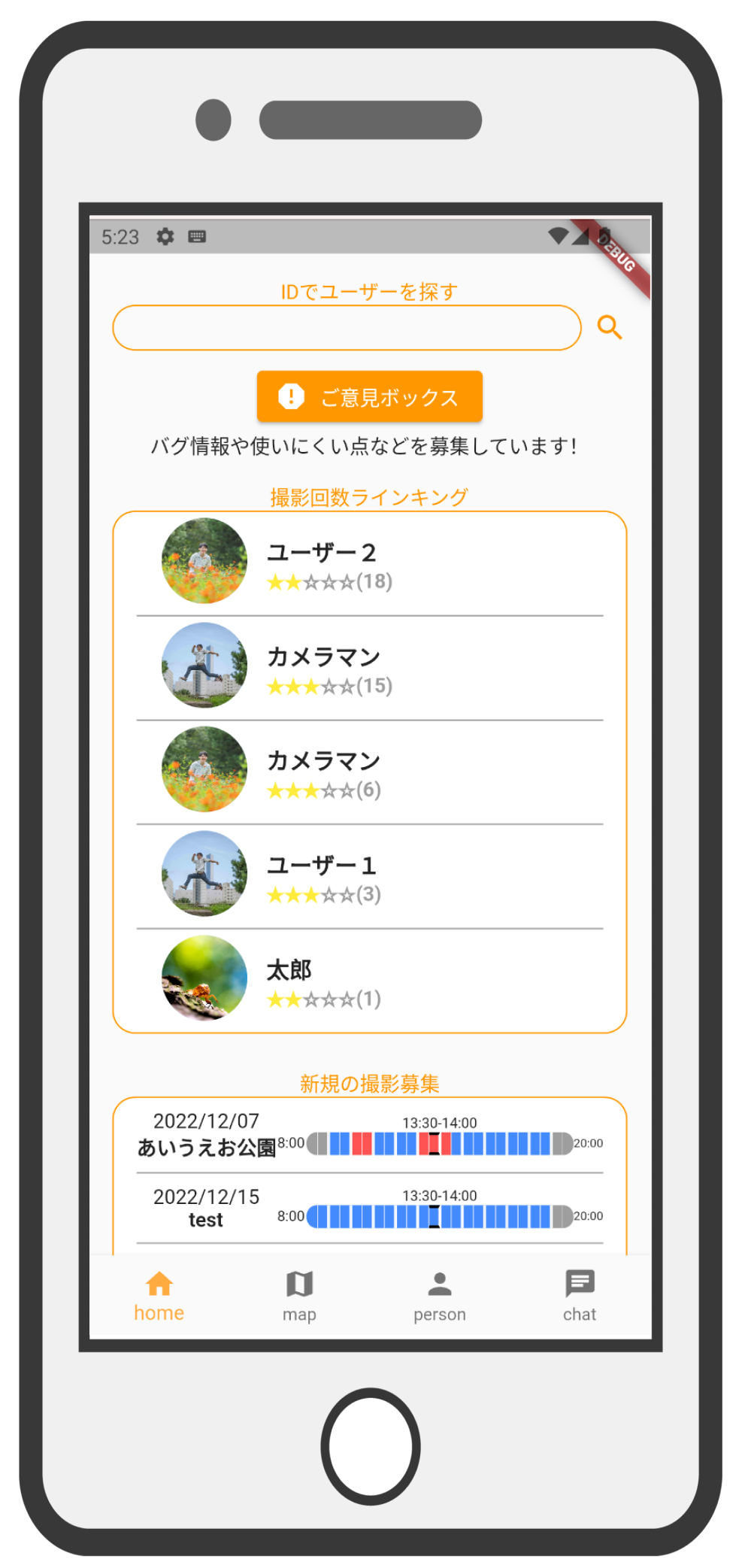Tap the orange search magnifier icon
Image resolution: width=748 pixels, height=1568 pixels.
coord(609,328)
